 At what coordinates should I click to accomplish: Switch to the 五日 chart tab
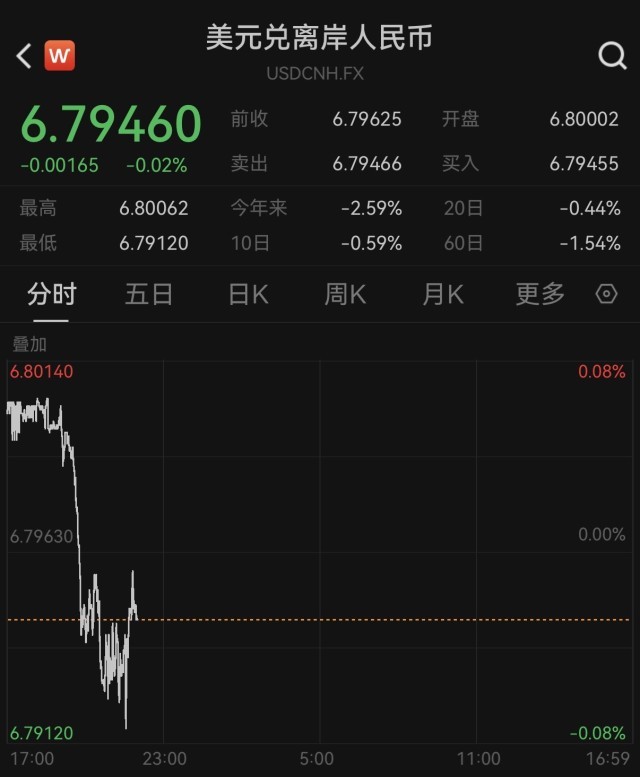149,294
